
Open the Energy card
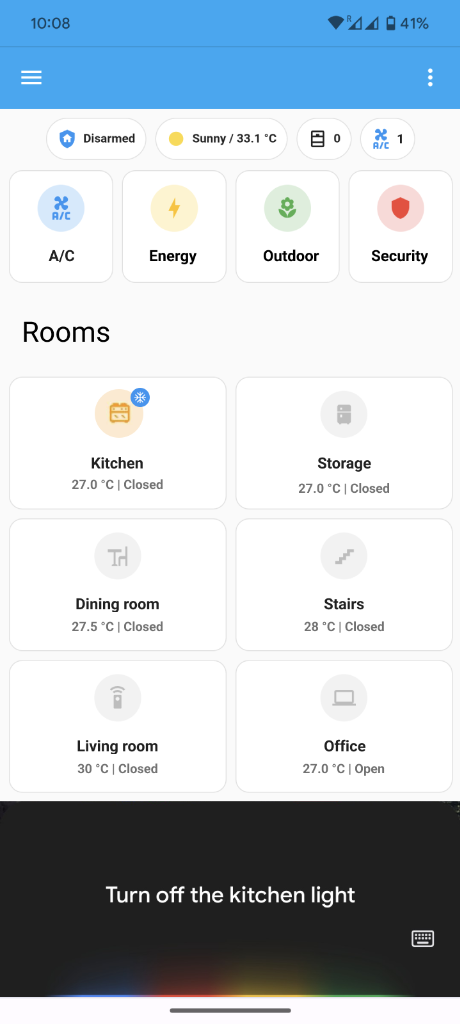(174, 227)
